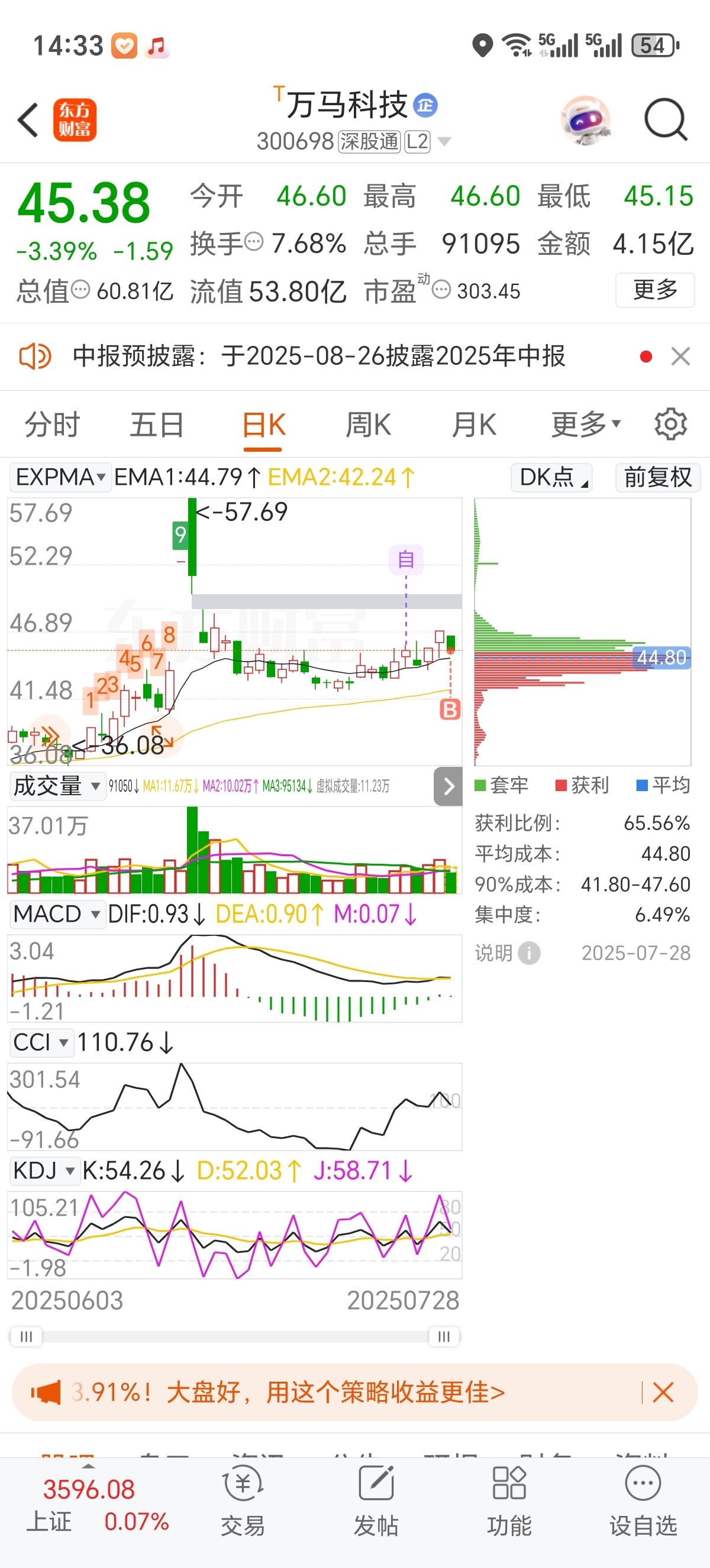Open the 更多 chart period dropdown
710x1568 pixels.
585,425
